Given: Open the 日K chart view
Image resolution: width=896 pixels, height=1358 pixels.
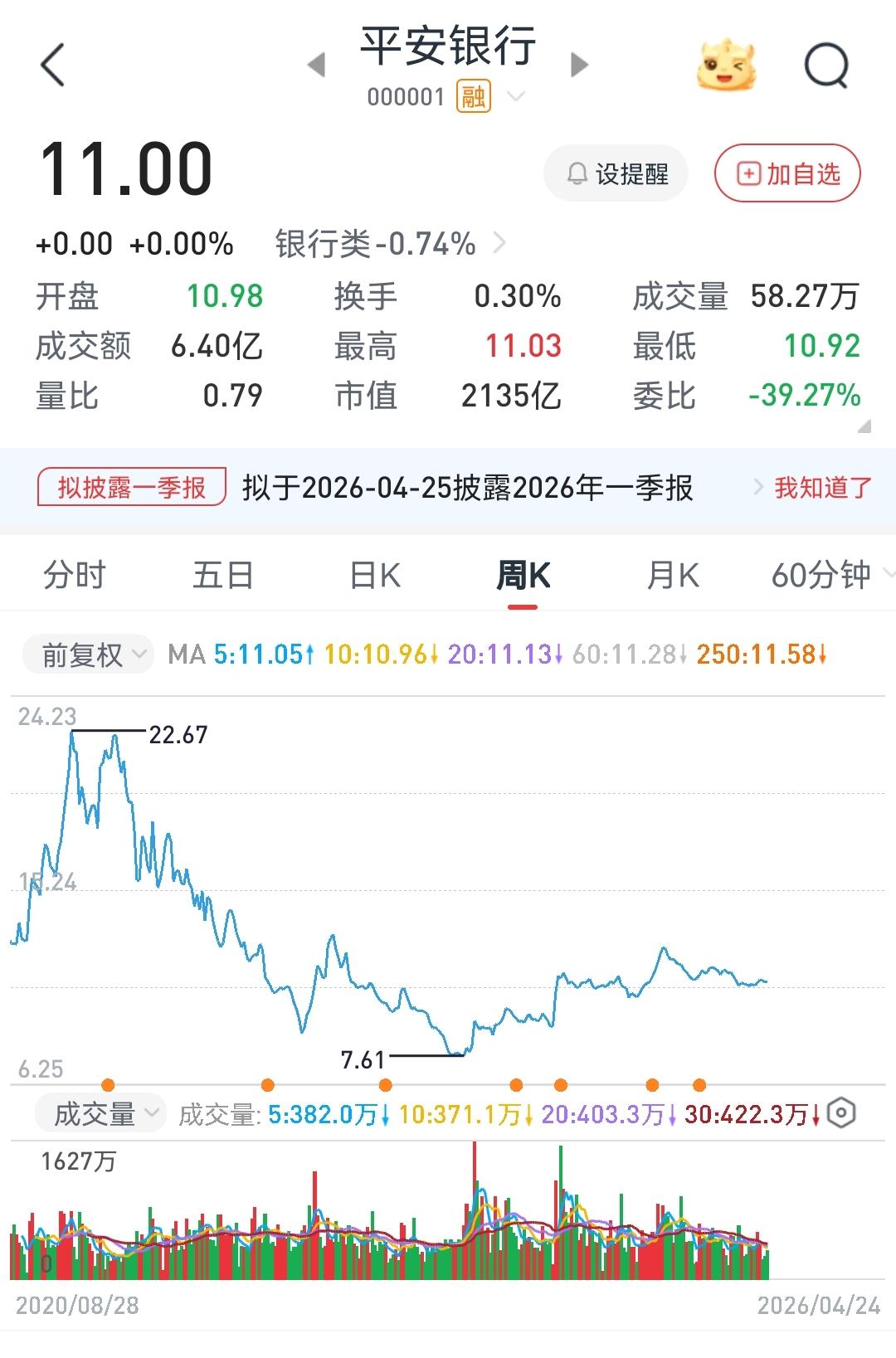Looking at the screenshot, I should coord(375,574).
